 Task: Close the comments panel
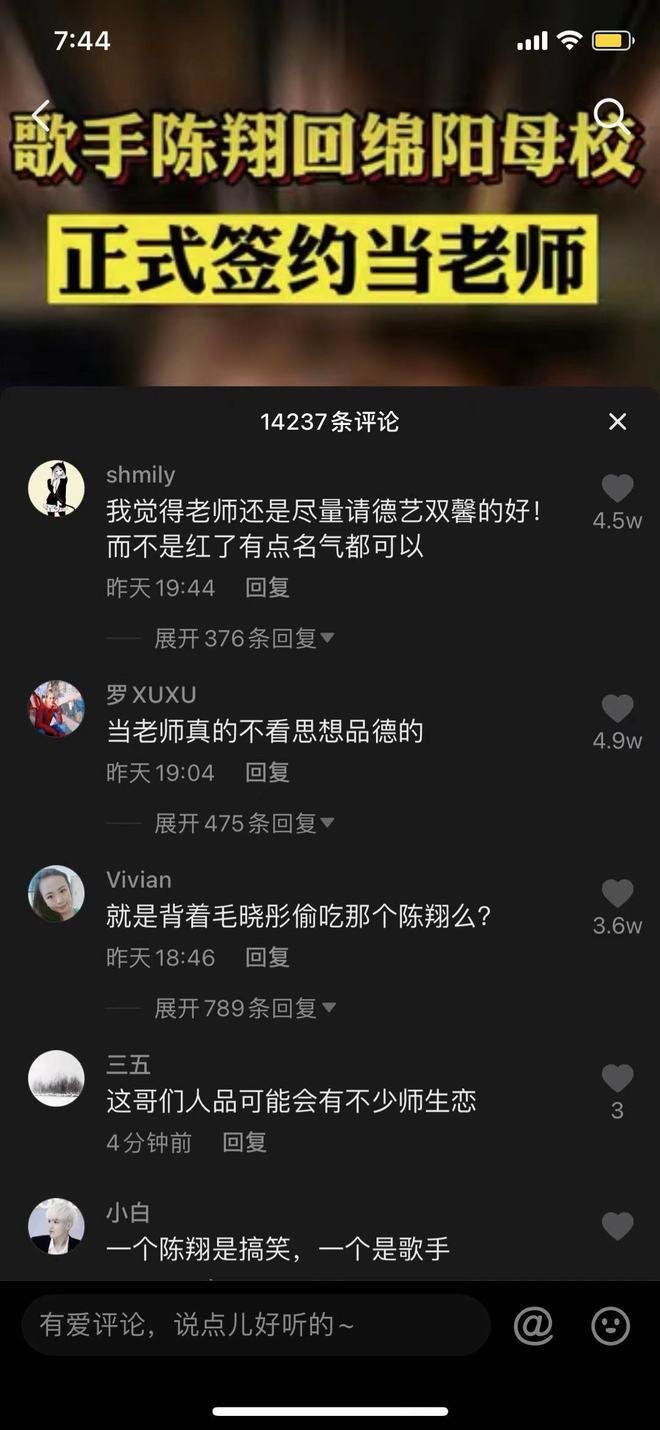[617, 422]
